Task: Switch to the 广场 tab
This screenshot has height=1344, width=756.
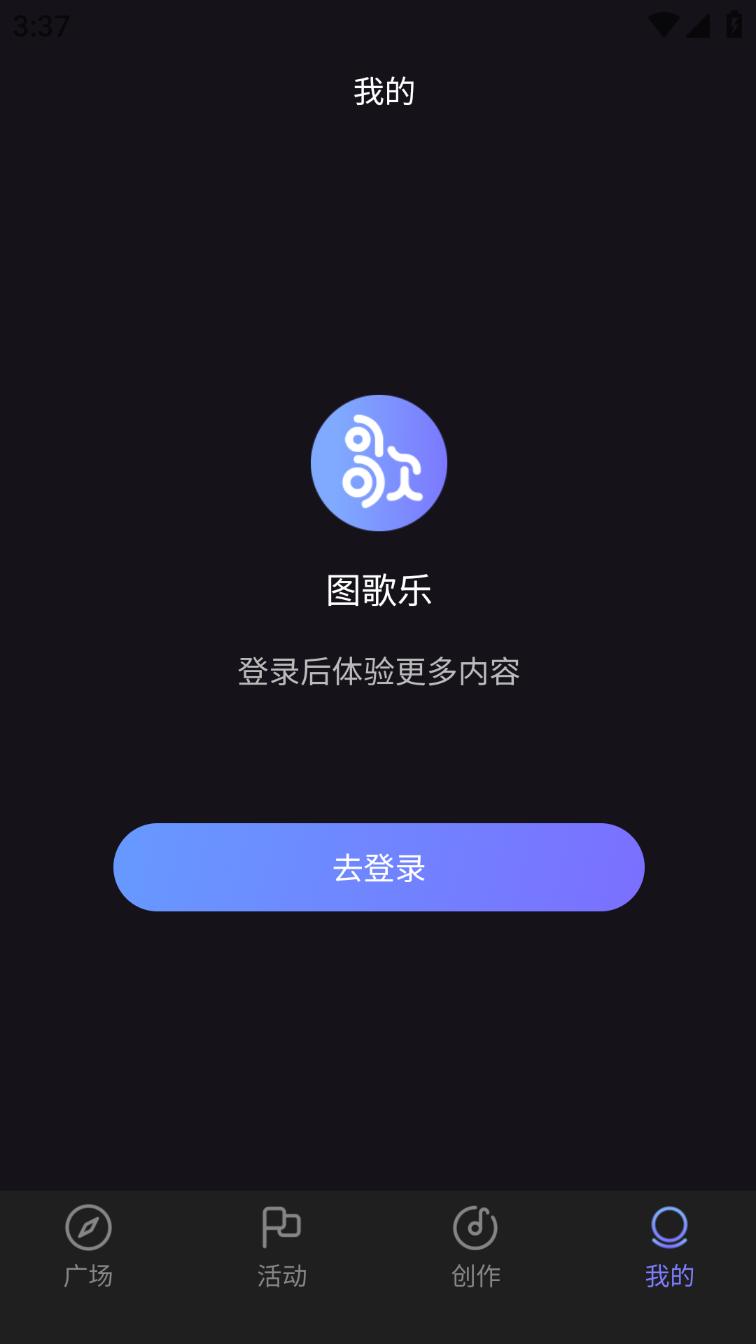Action: pyautogui.click(x=88, y=1246)
